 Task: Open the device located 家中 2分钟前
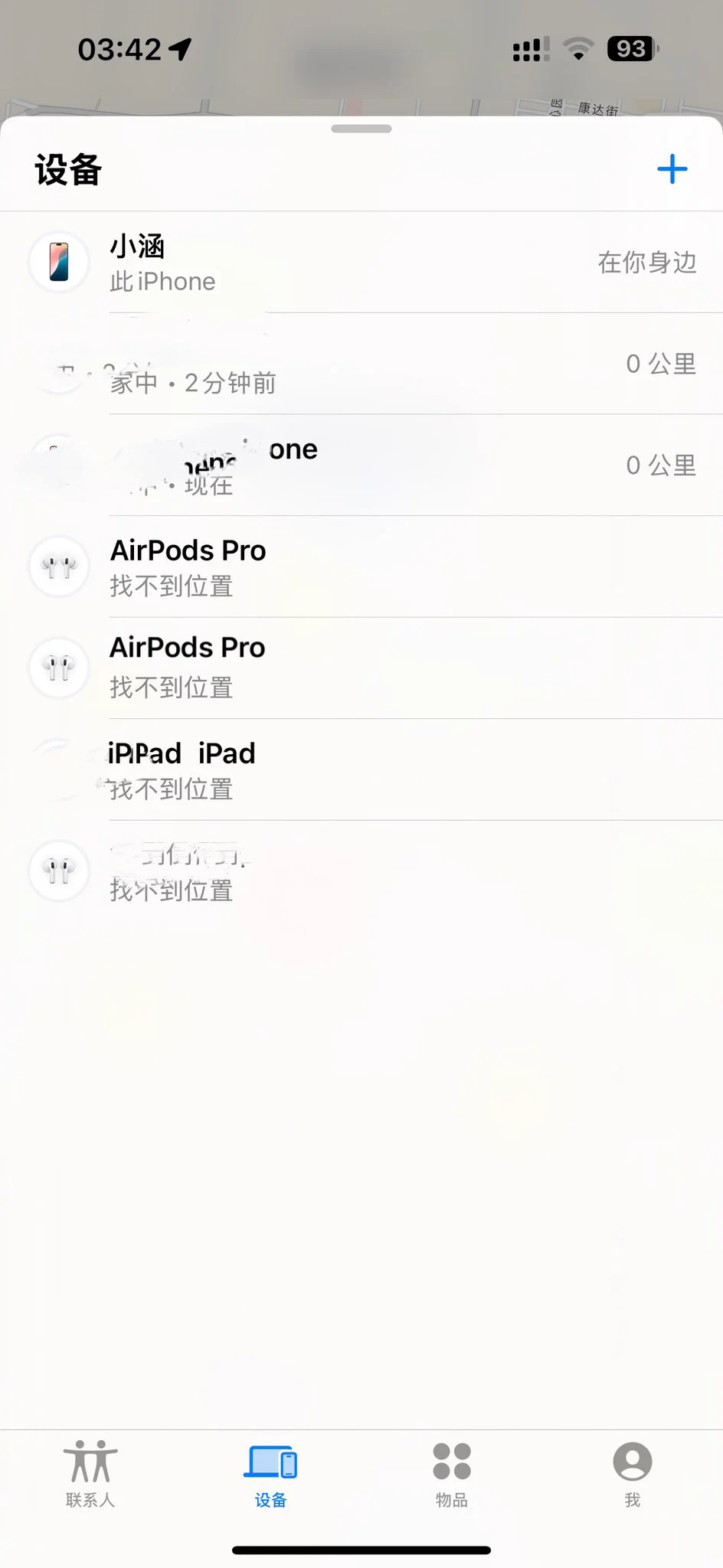(x=361, y=365)
